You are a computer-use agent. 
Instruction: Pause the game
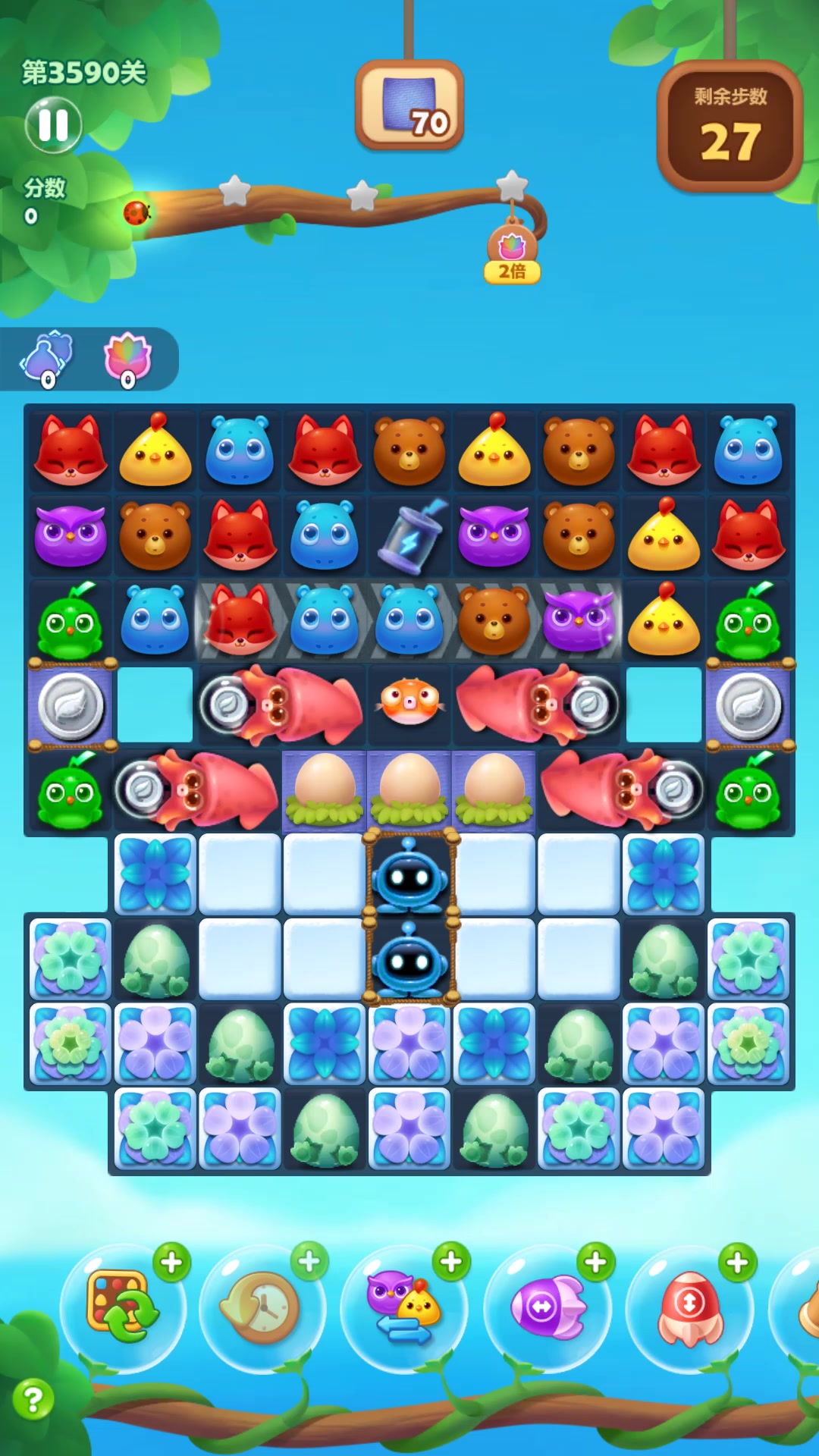pyautogui.click(x=53, y=125)
